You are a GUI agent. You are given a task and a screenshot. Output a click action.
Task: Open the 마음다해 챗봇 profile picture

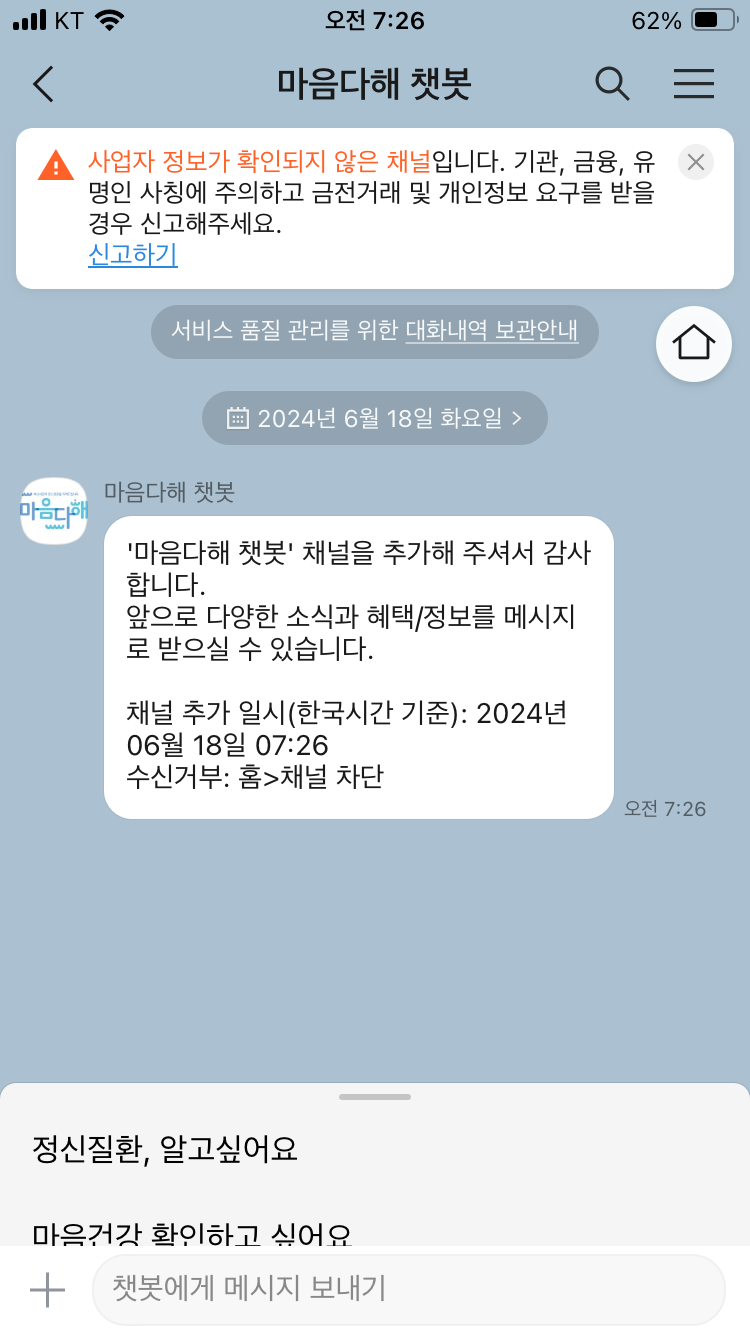coord(54,511)
